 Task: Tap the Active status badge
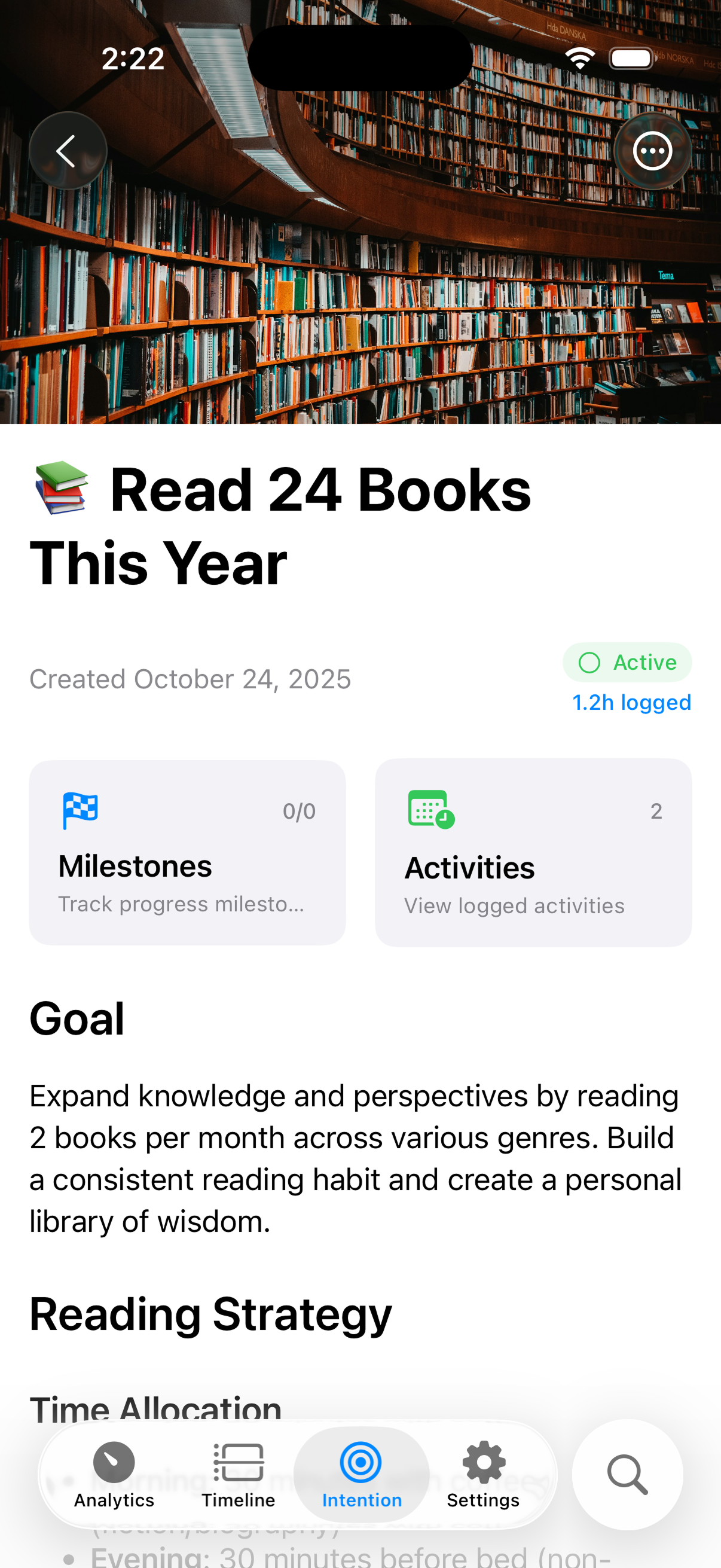627,662
